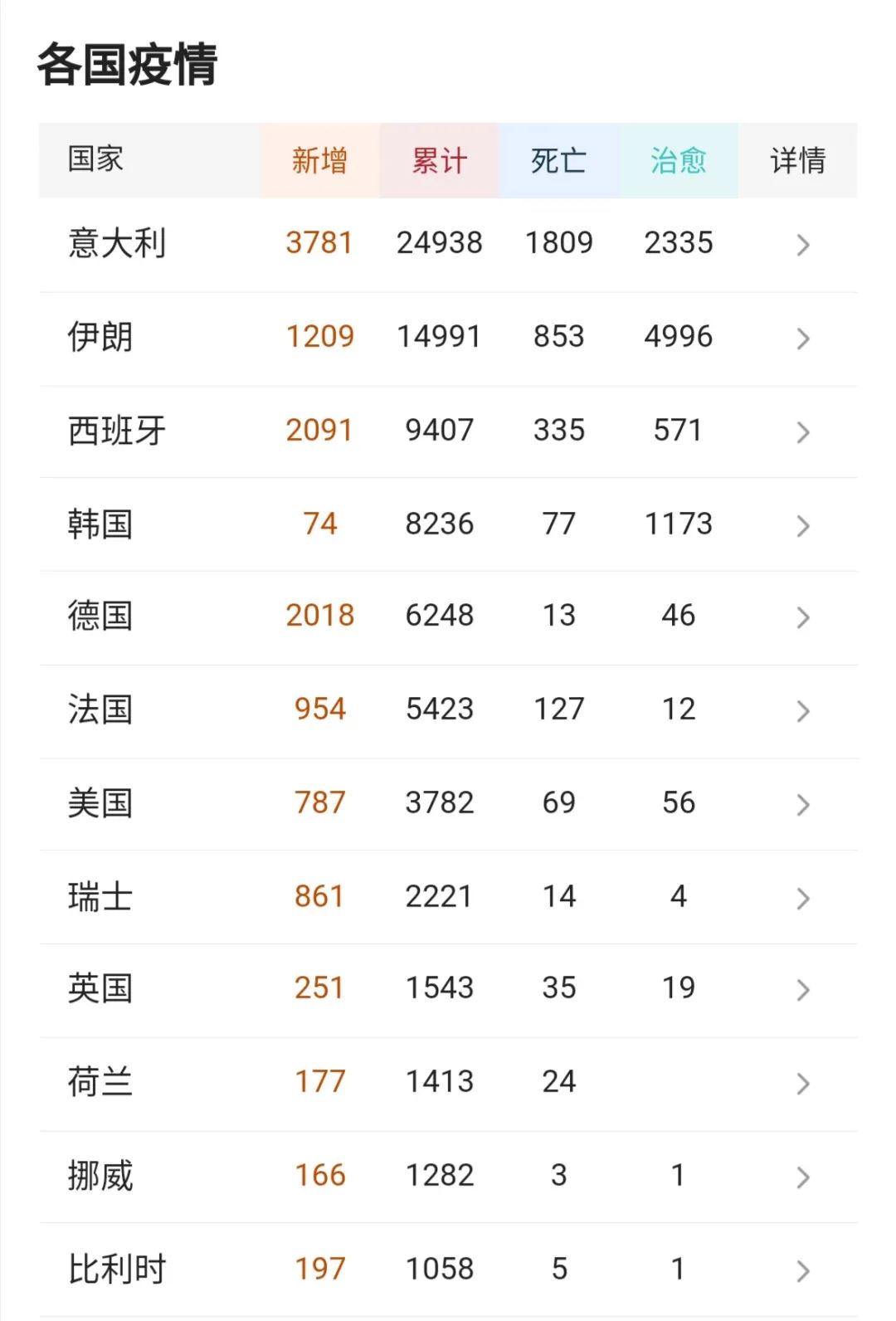Select the 治愈 column header

click(x=679, y=161)
